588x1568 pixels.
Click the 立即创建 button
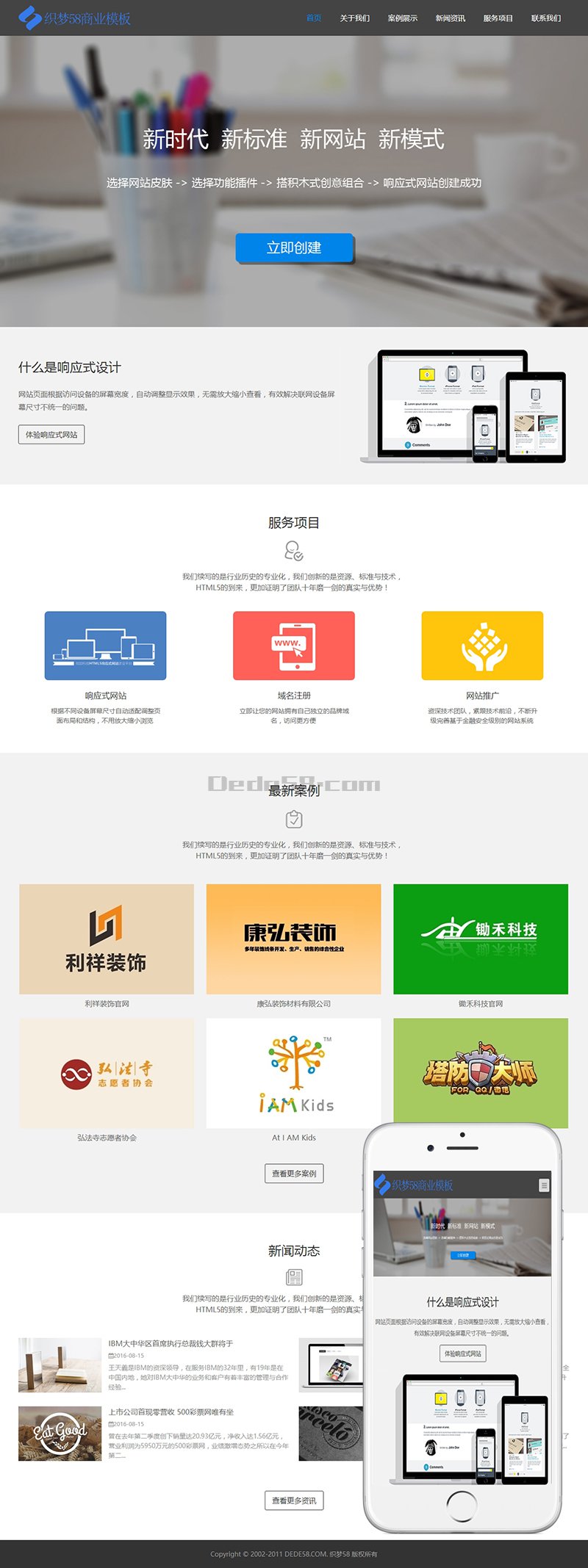294,248
